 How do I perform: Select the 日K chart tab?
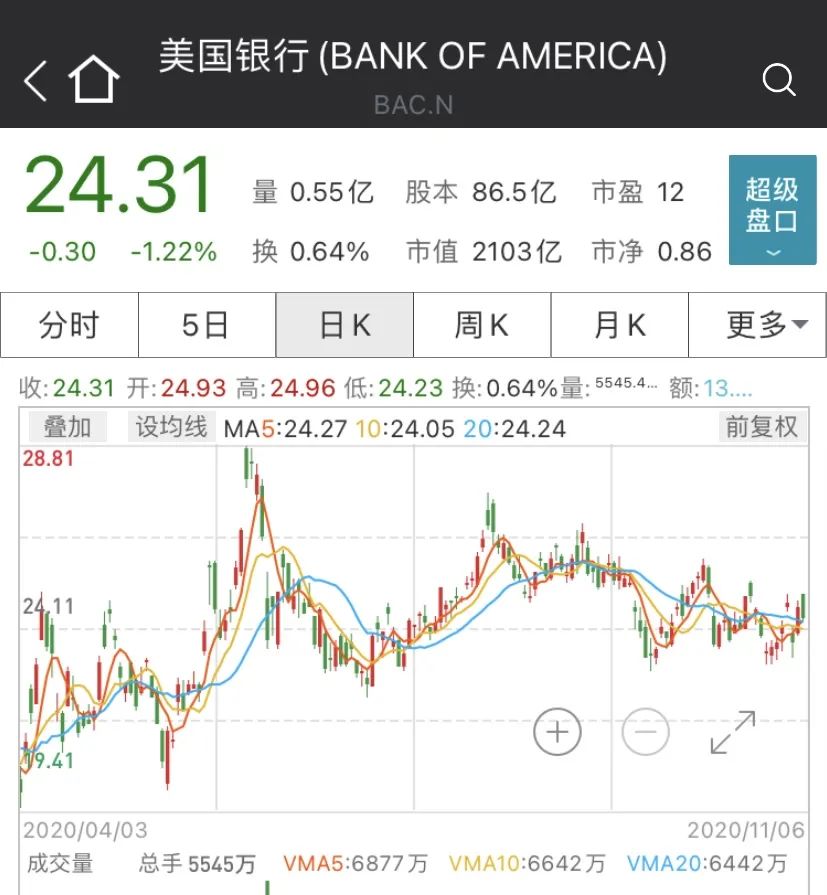click(345, 325)
